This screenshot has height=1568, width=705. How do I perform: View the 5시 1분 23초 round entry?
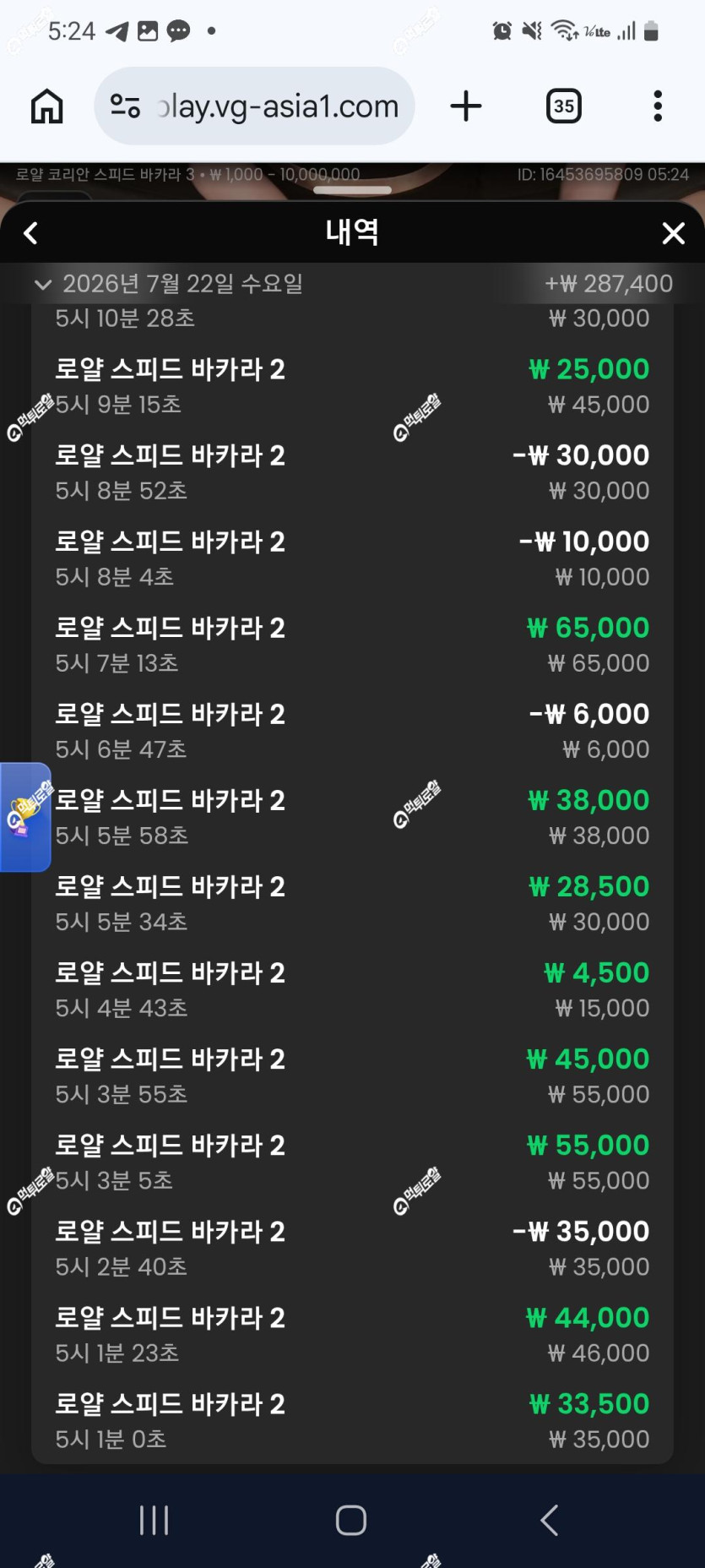point(352,1334)
